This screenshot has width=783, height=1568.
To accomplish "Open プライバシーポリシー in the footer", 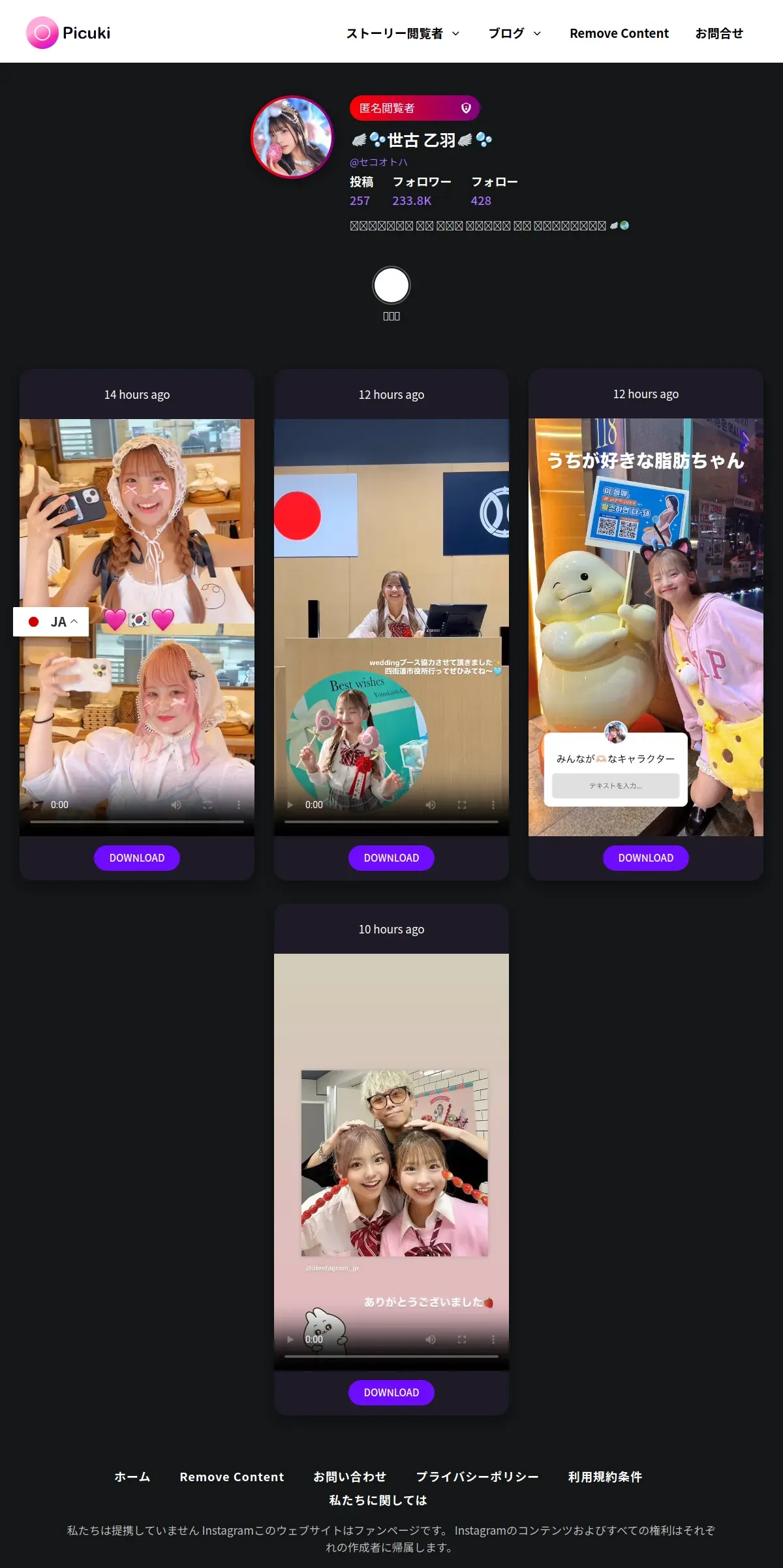I will click(478, 1477).
